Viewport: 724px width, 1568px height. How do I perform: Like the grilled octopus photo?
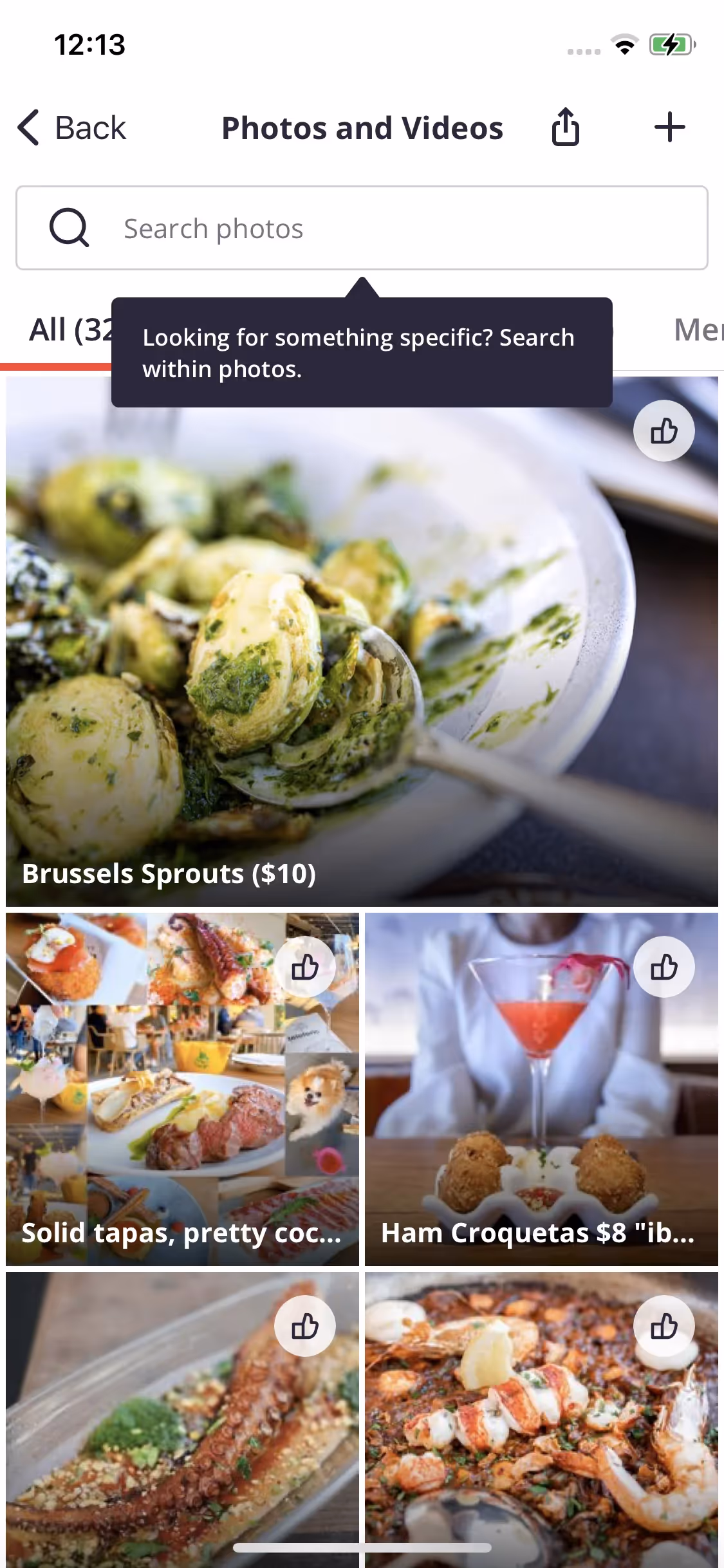(x=304, y=1326)
